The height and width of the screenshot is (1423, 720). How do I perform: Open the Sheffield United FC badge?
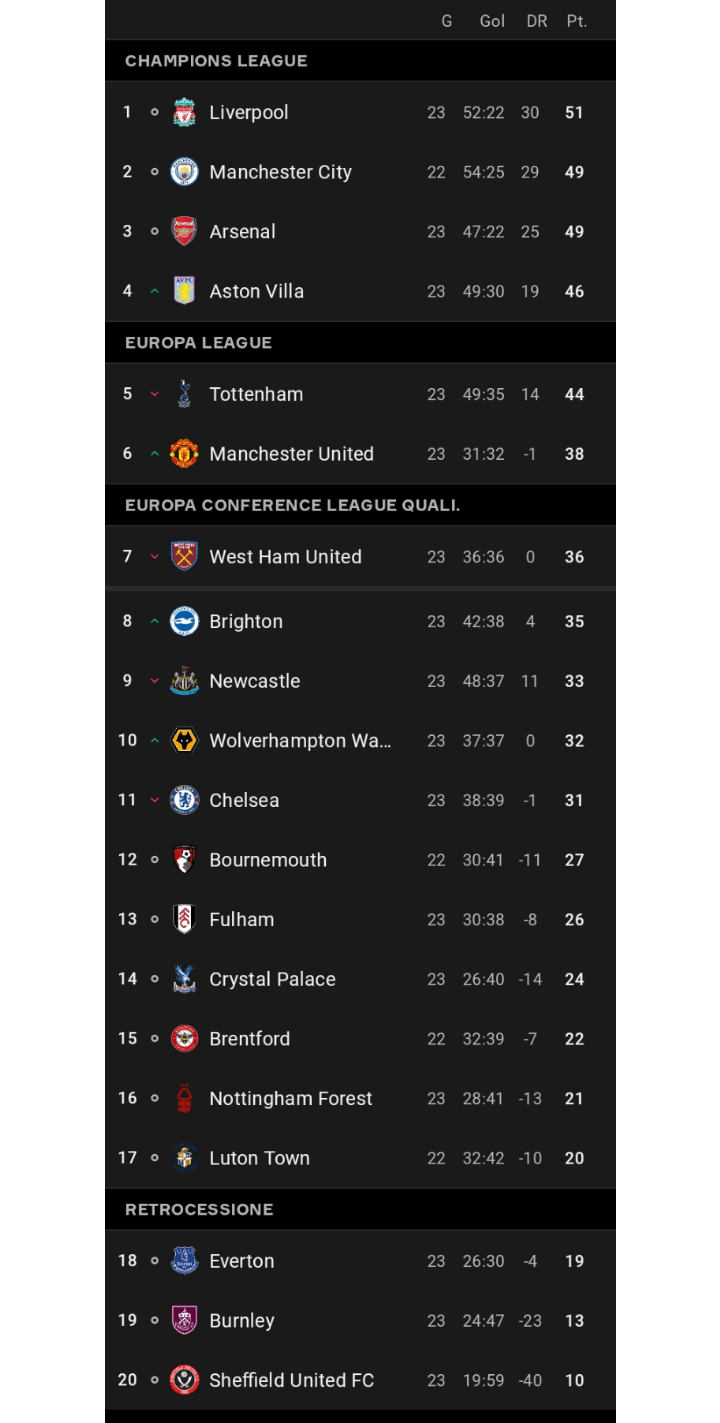point(185,1380)
